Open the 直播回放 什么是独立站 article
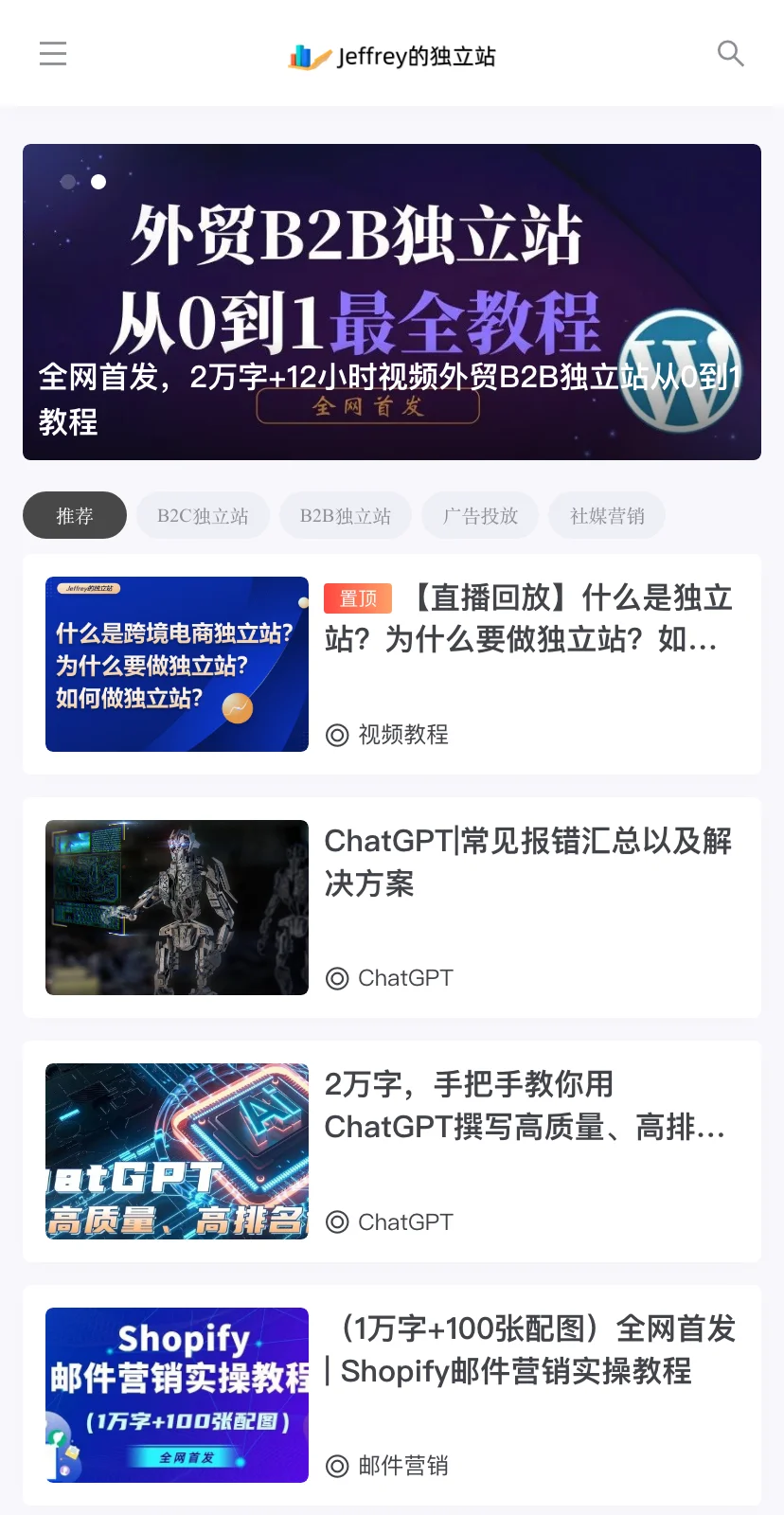784x1515 pixels. (x=528, y=619)
